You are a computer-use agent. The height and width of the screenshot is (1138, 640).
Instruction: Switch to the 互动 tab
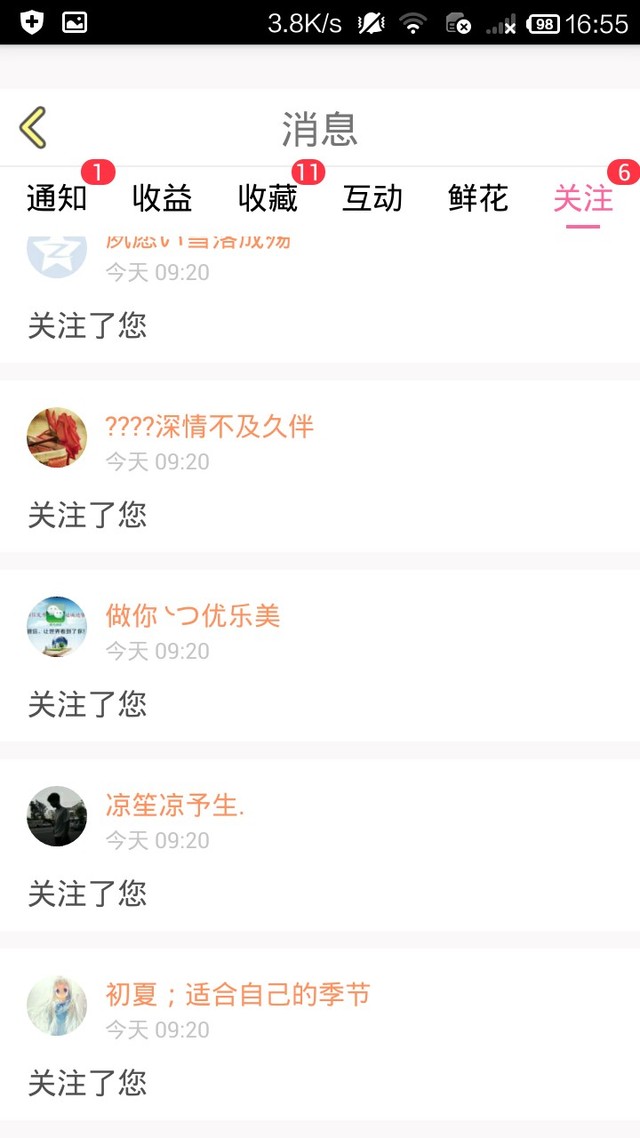[372, 198]
